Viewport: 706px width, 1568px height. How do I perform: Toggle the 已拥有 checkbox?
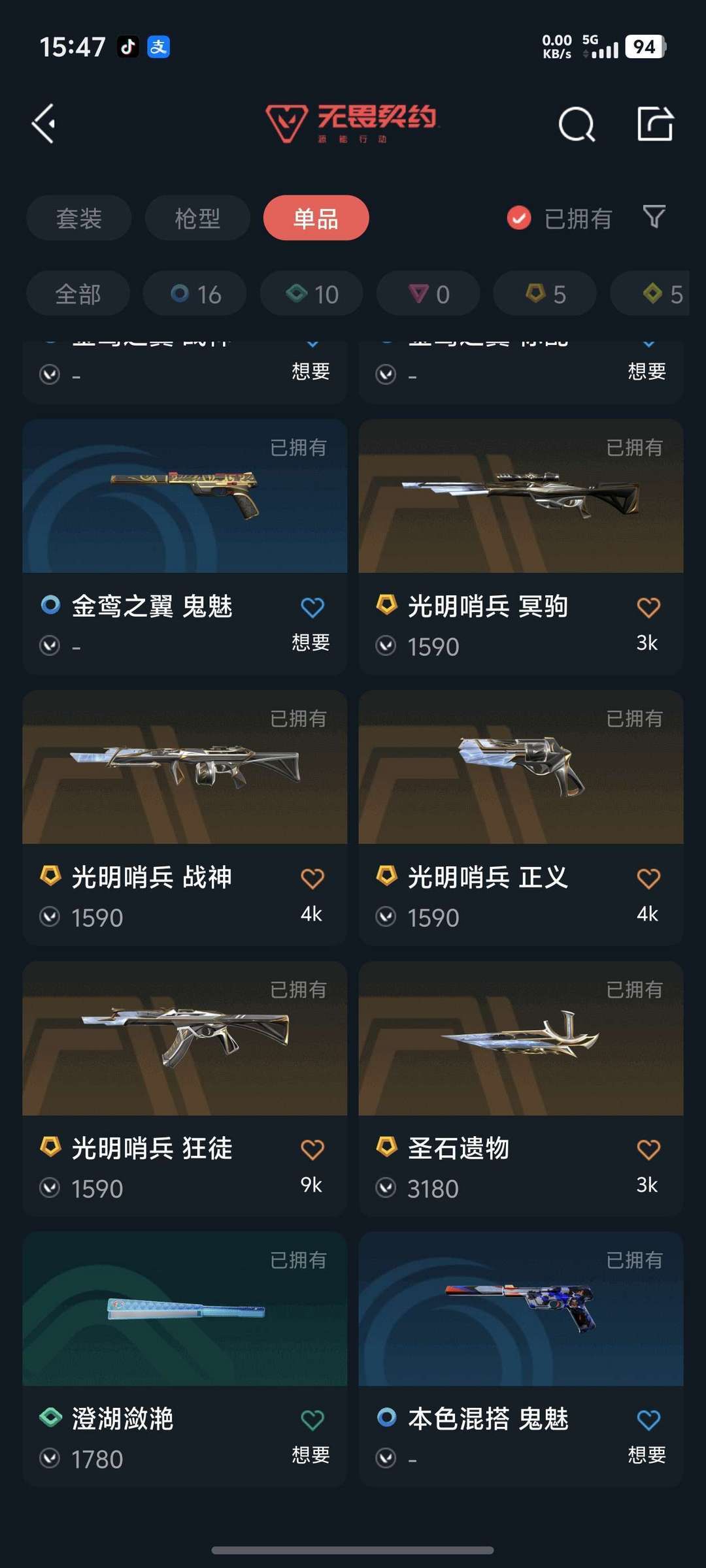pos(519,218)
